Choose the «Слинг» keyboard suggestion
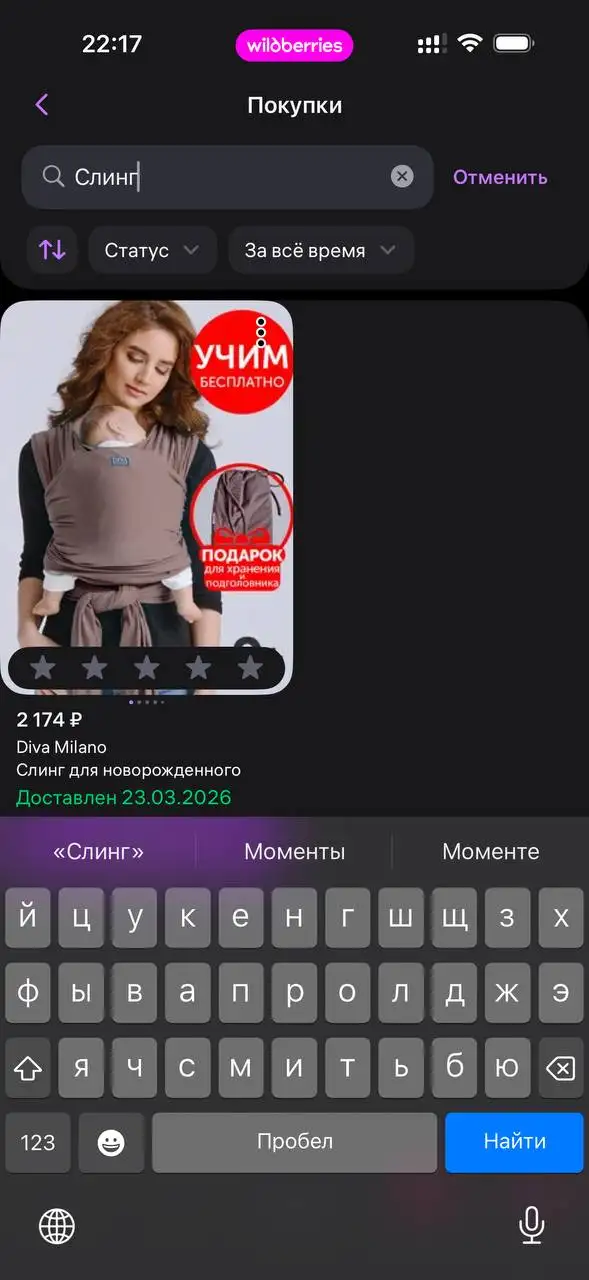The width and height of the screenshot is (589, 1280). (x=98, y=852)
